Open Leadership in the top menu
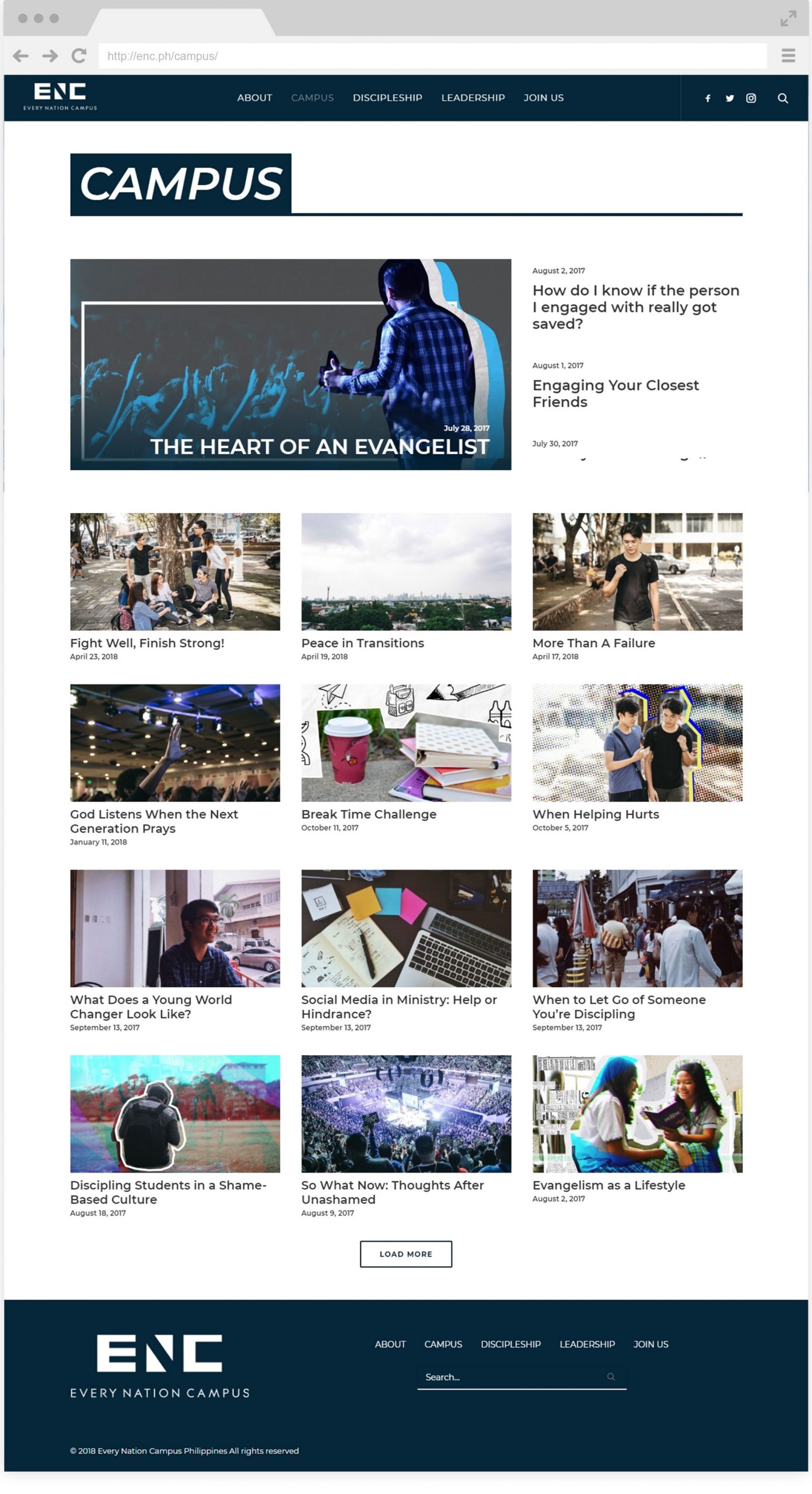 click(473, 98)
